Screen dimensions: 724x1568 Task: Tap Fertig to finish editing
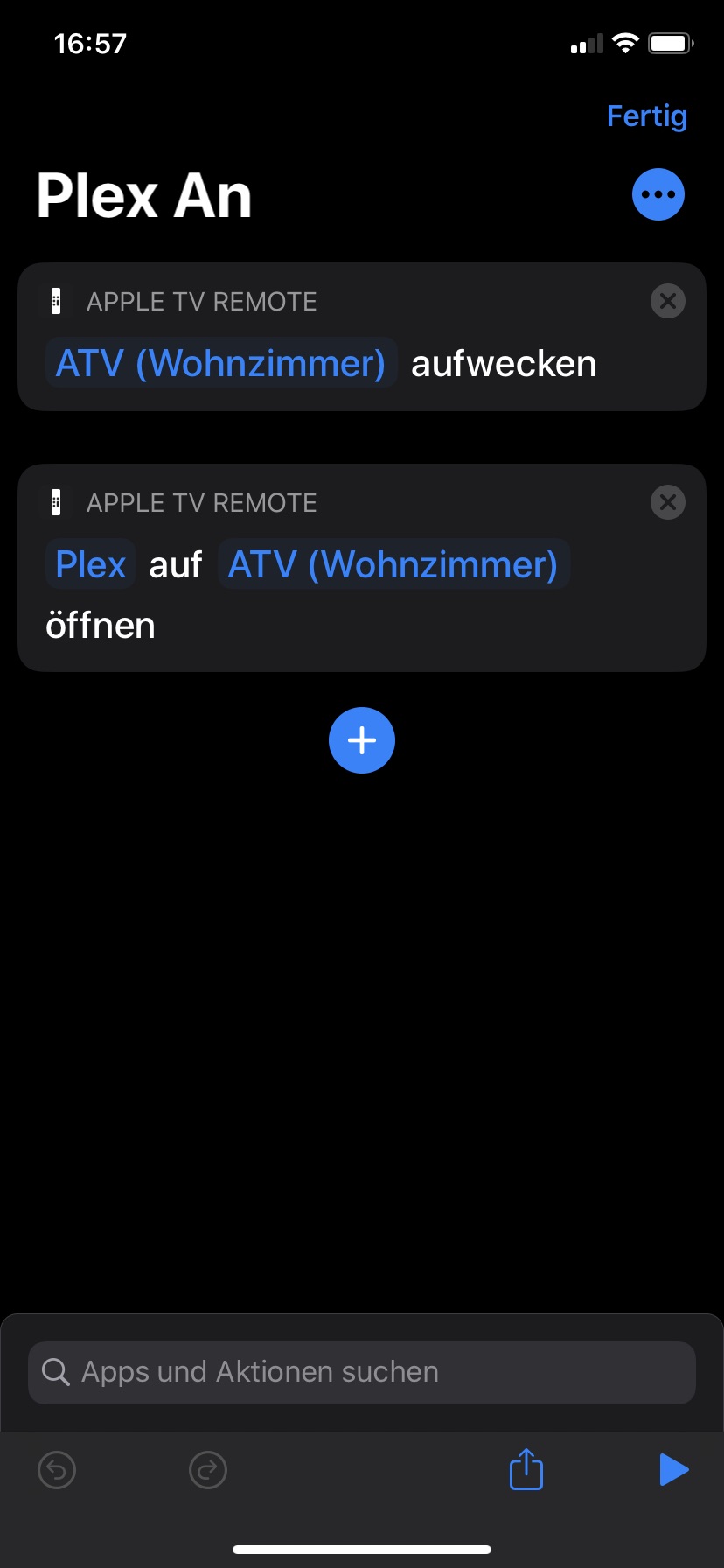click(646, 115)
